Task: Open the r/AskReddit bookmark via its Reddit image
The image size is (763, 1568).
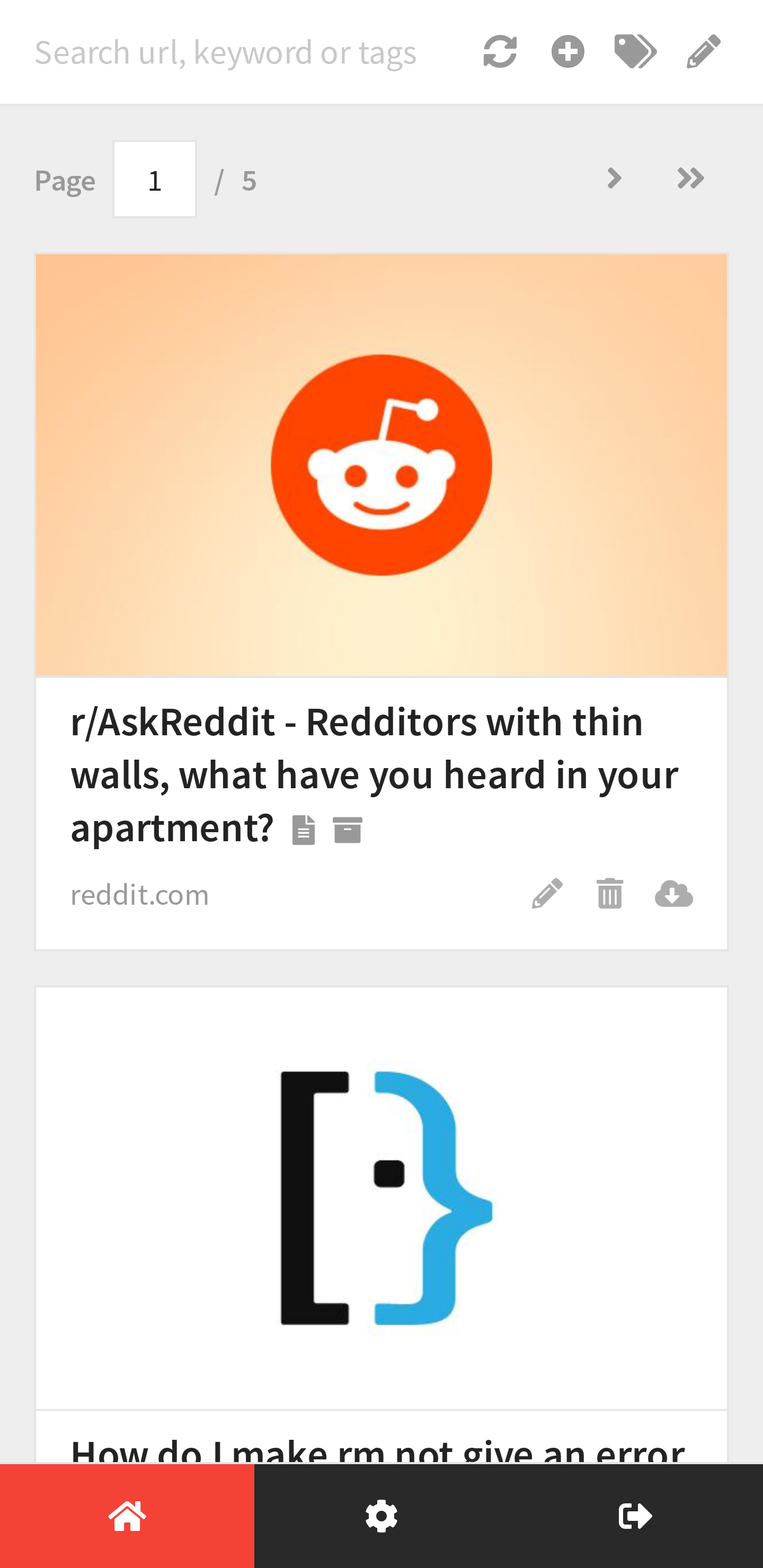Action: pos(381,466)
